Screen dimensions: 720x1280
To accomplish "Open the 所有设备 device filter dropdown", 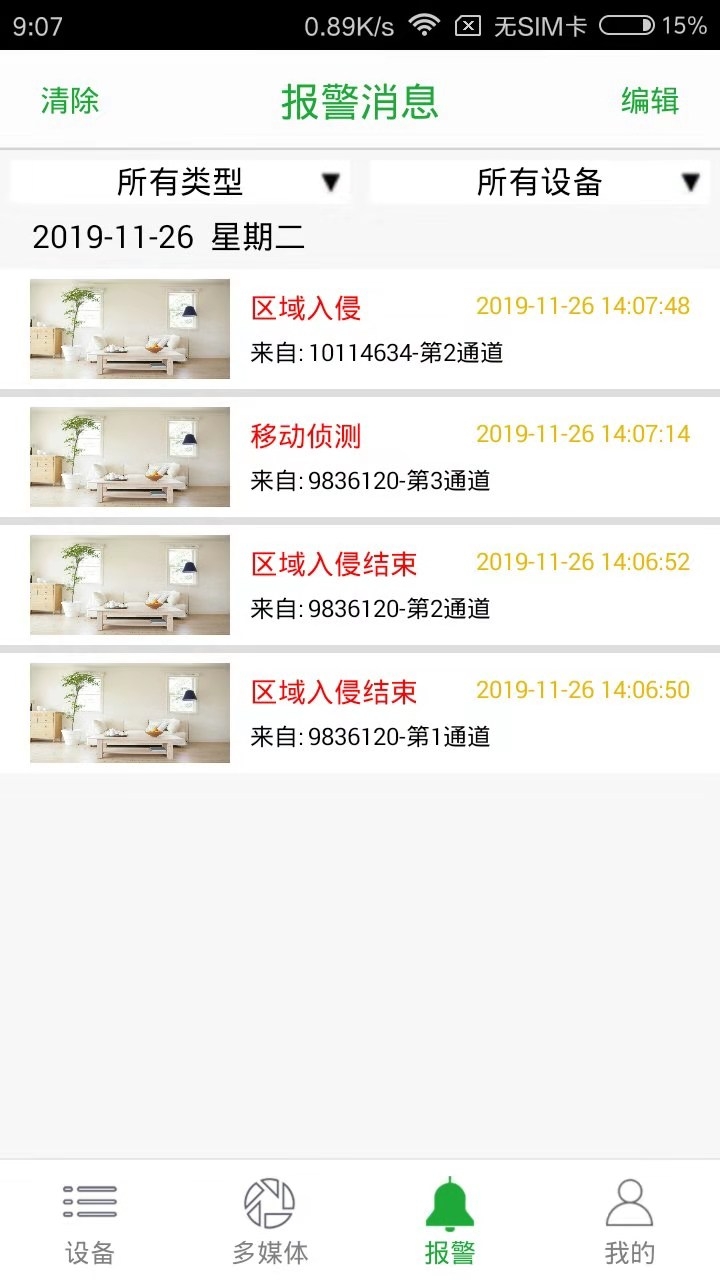I will pos(540,183).
